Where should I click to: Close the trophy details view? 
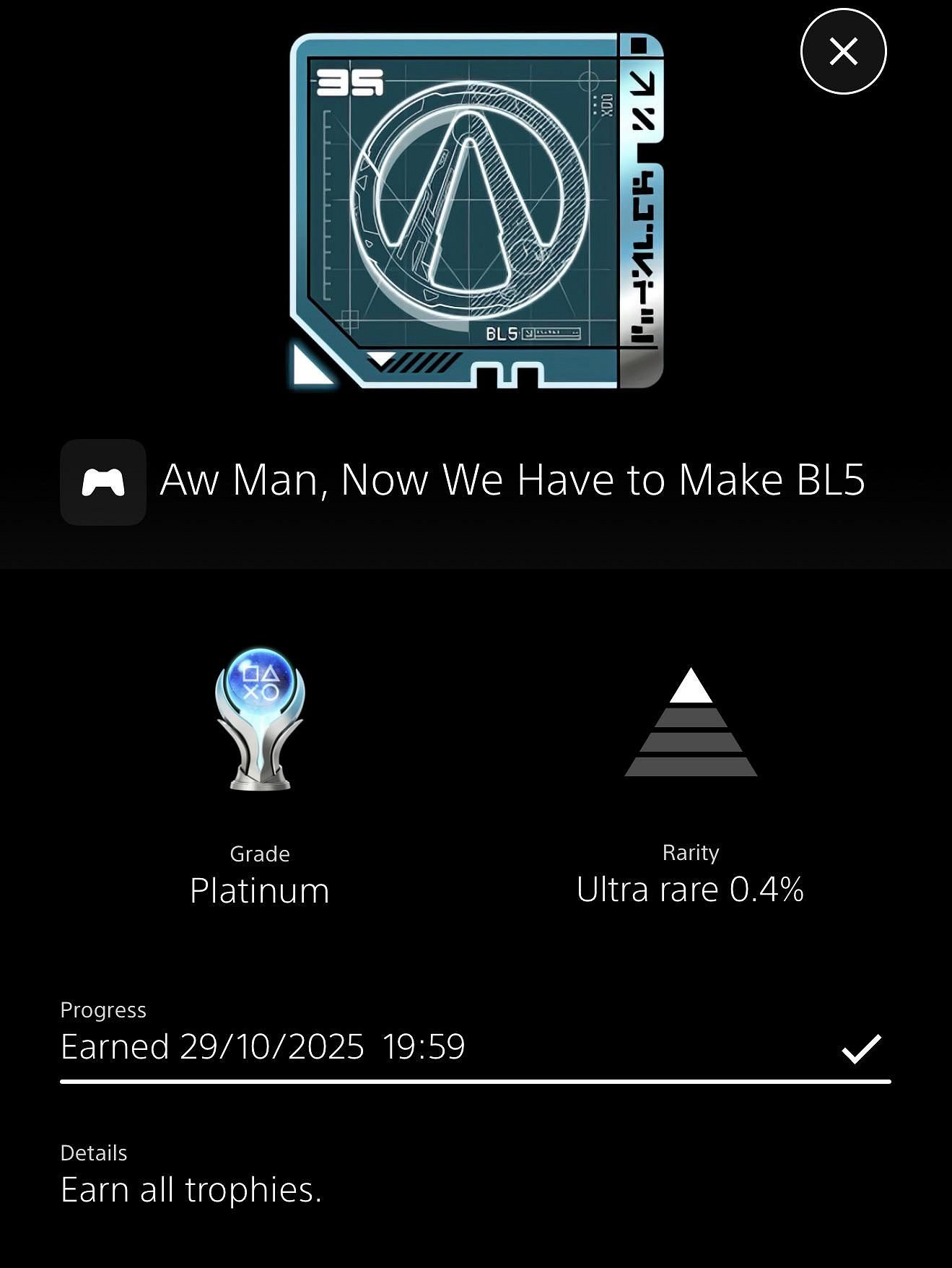(843, 52)
